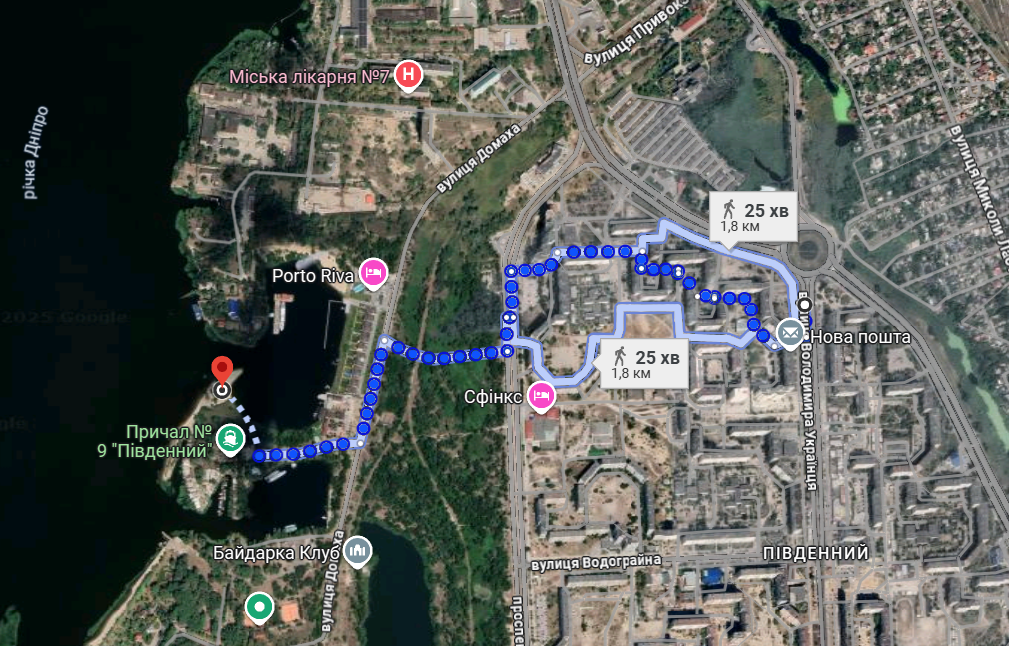This screenshot has width=1009, height=646.
Task: Open the Нова пошта place marker
Action: tap(790, 334)
